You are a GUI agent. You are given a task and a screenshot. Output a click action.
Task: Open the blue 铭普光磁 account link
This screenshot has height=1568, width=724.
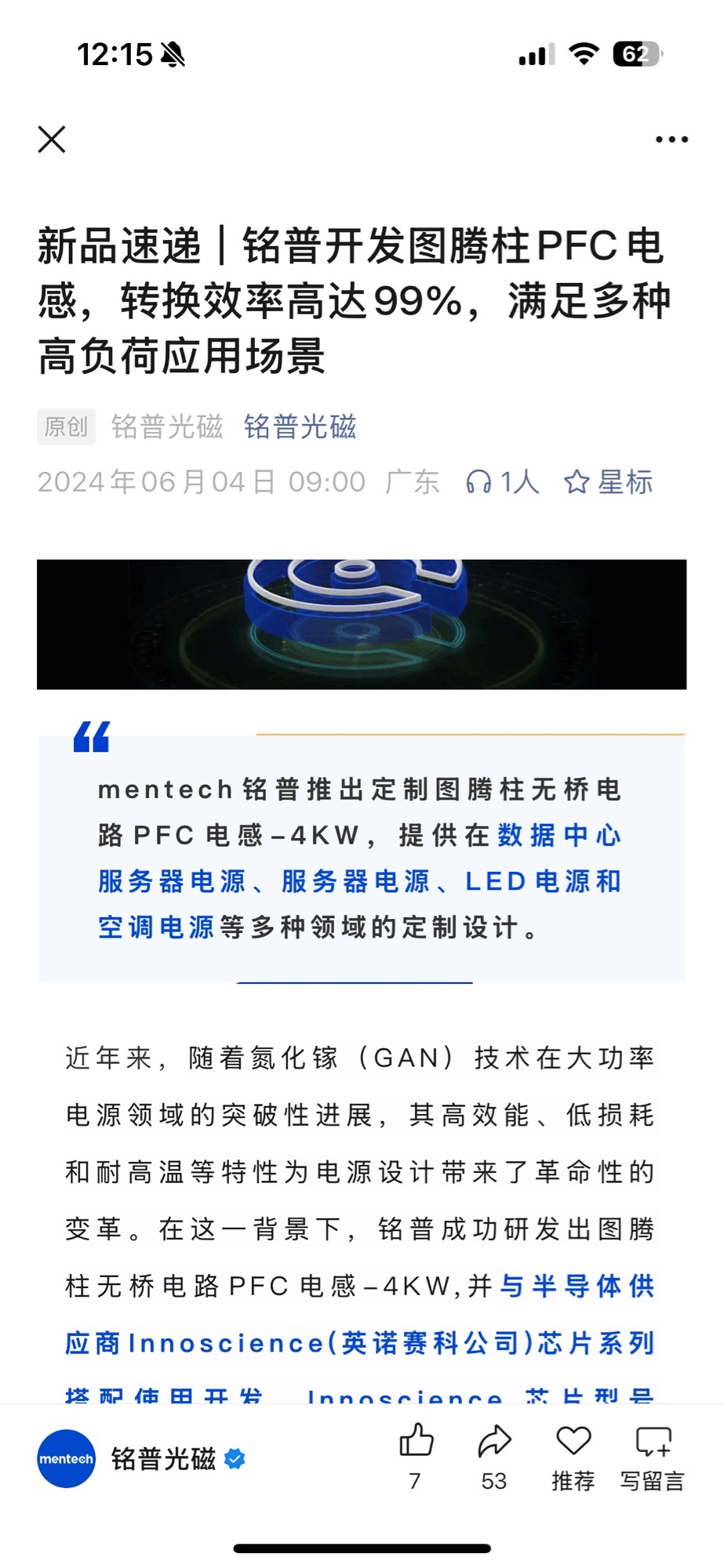300,427
